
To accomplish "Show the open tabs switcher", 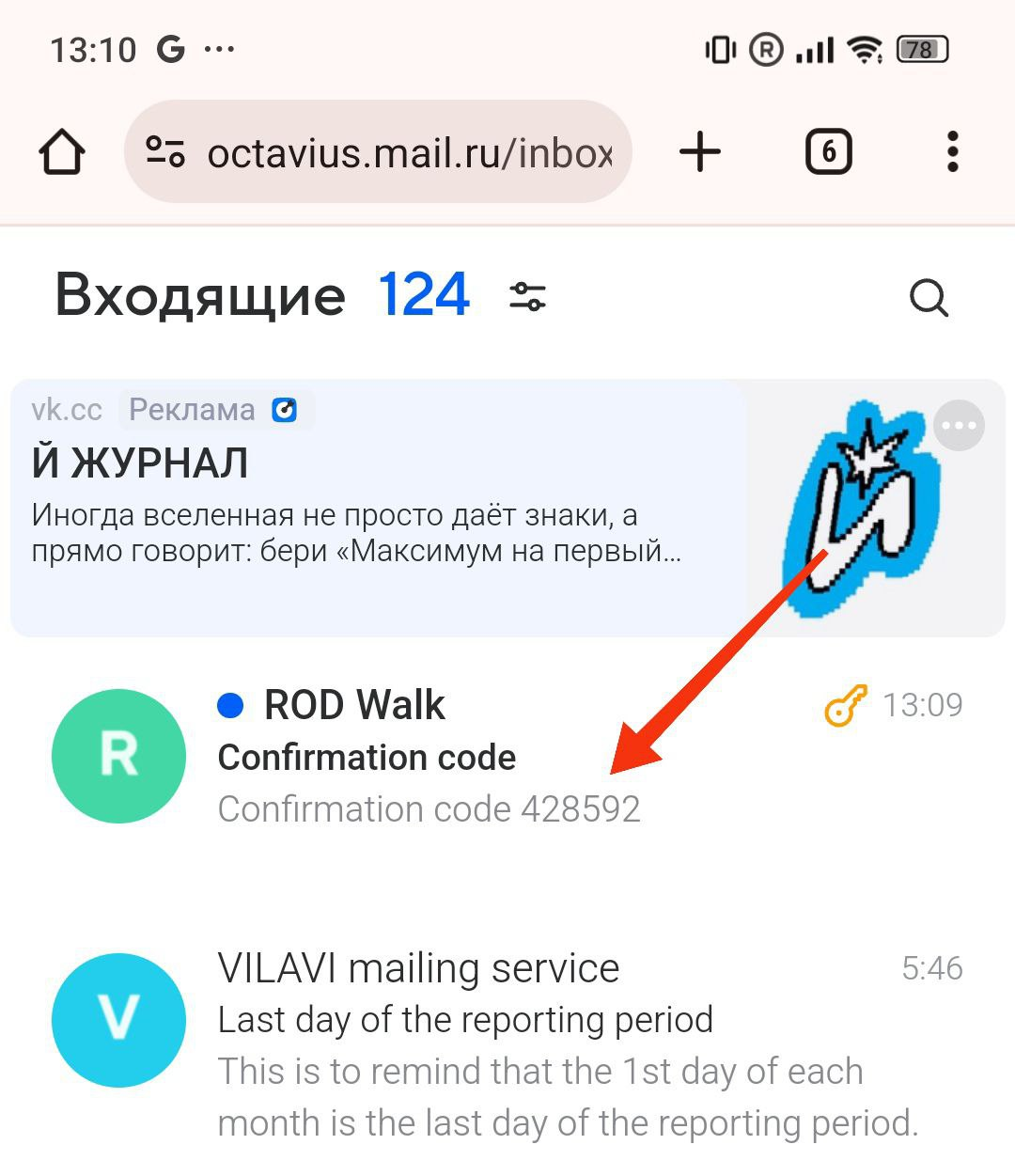I will click(828, 151).
